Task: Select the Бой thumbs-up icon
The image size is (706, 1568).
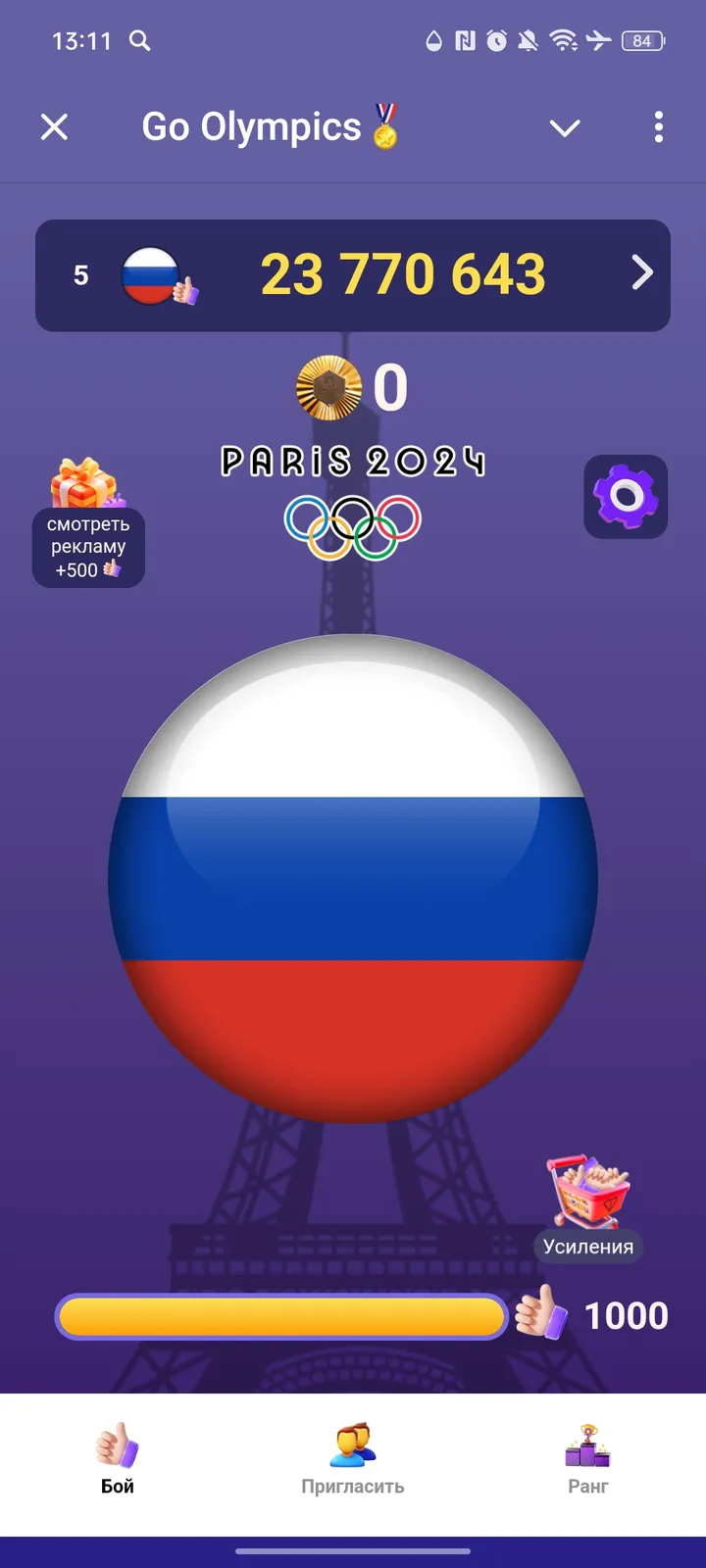Action: tap(116, 1445)
